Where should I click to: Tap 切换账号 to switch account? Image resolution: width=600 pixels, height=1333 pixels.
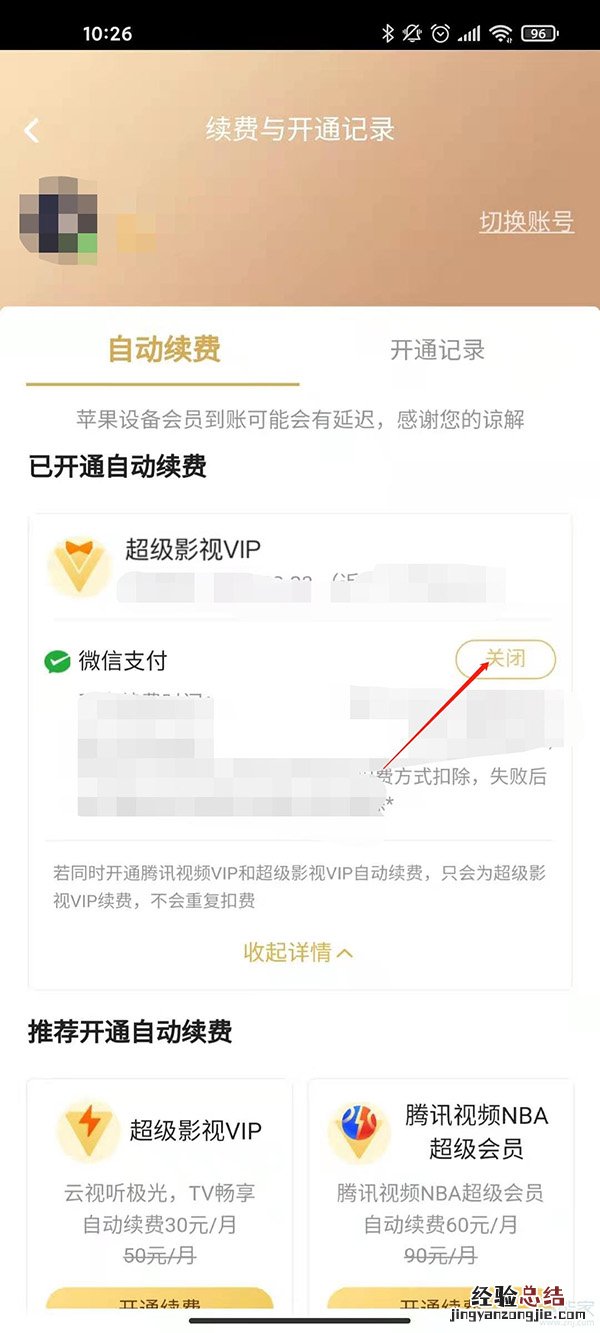526,221
